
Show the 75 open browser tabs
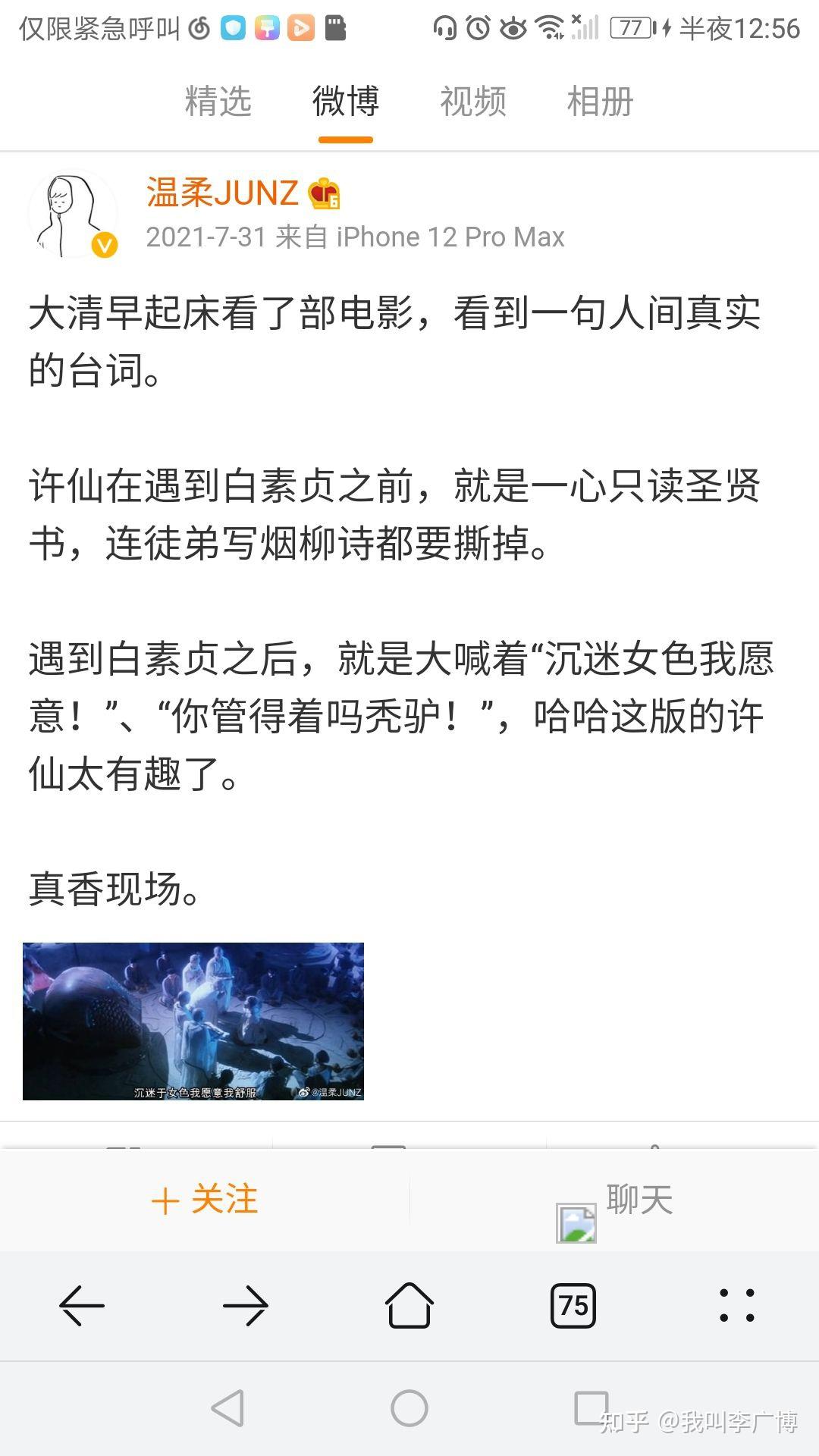point(573,1306)
